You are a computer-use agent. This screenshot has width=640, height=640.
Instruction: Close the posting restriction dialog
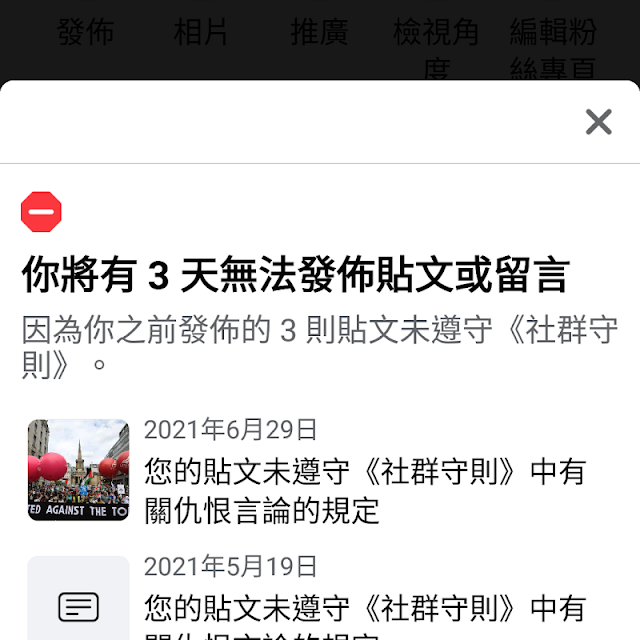coord(598,122)
